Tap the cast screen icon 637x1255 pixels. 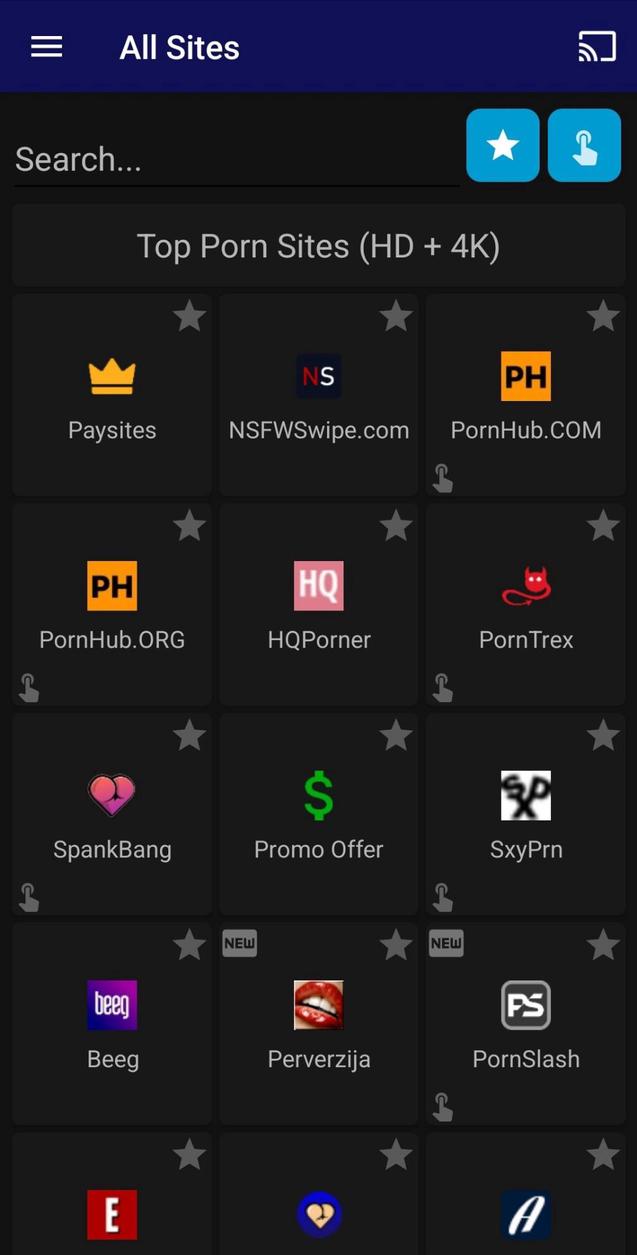click(x=597, y=47)
